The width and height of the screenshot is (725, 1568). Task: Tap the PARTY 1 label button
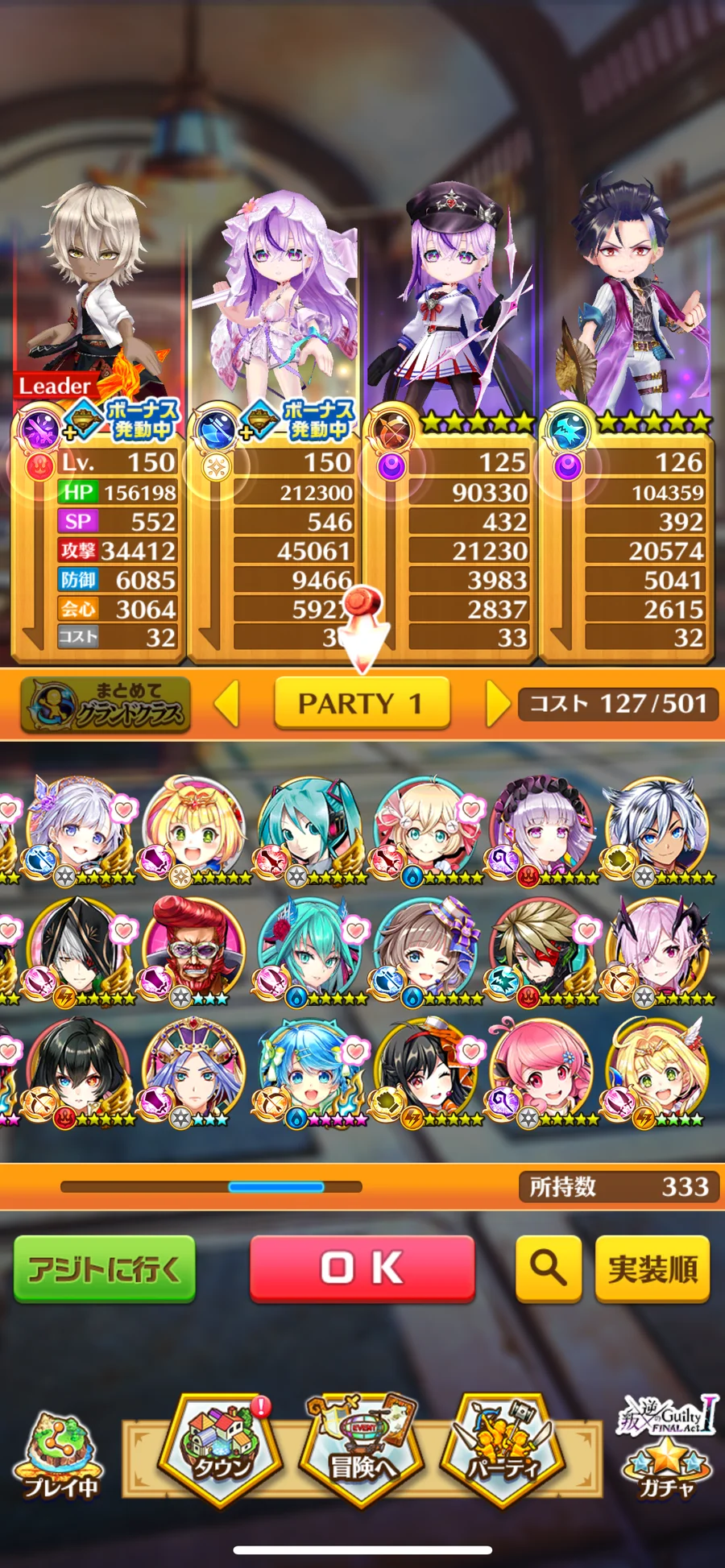tap(361, 703)
